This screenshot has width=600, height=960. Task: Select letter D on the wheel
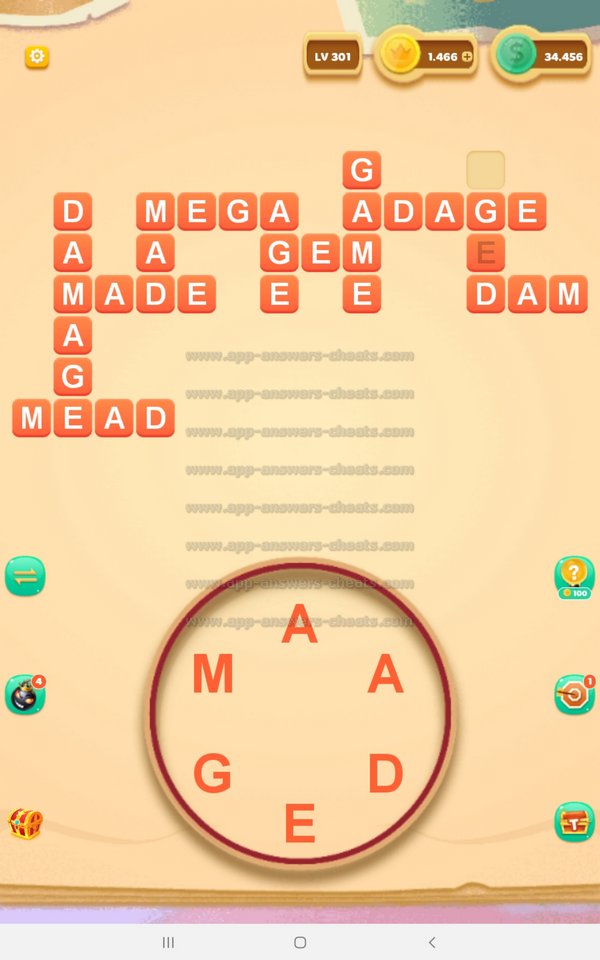(385, 774)
